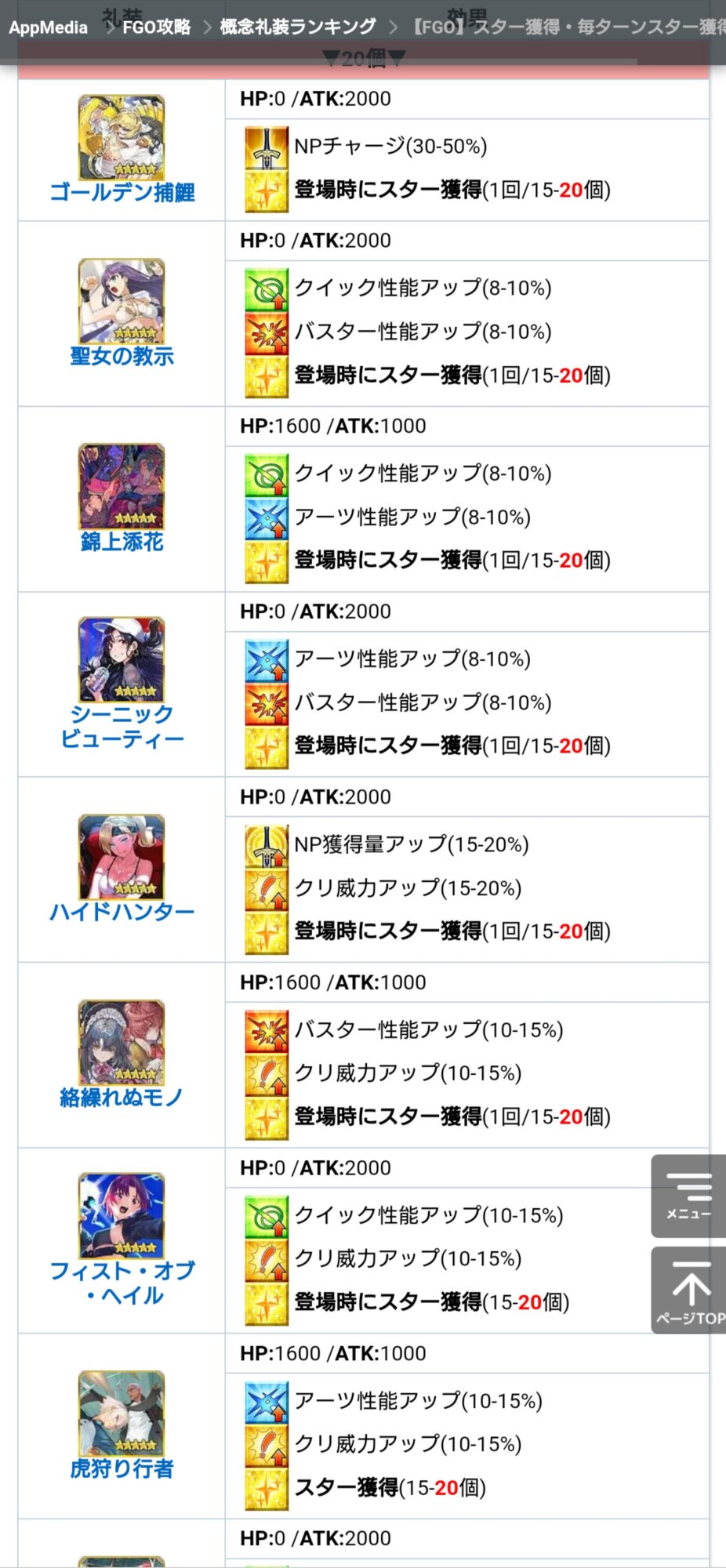Go to the FGO攻略 breadcrumb

[x=156, y=27]
